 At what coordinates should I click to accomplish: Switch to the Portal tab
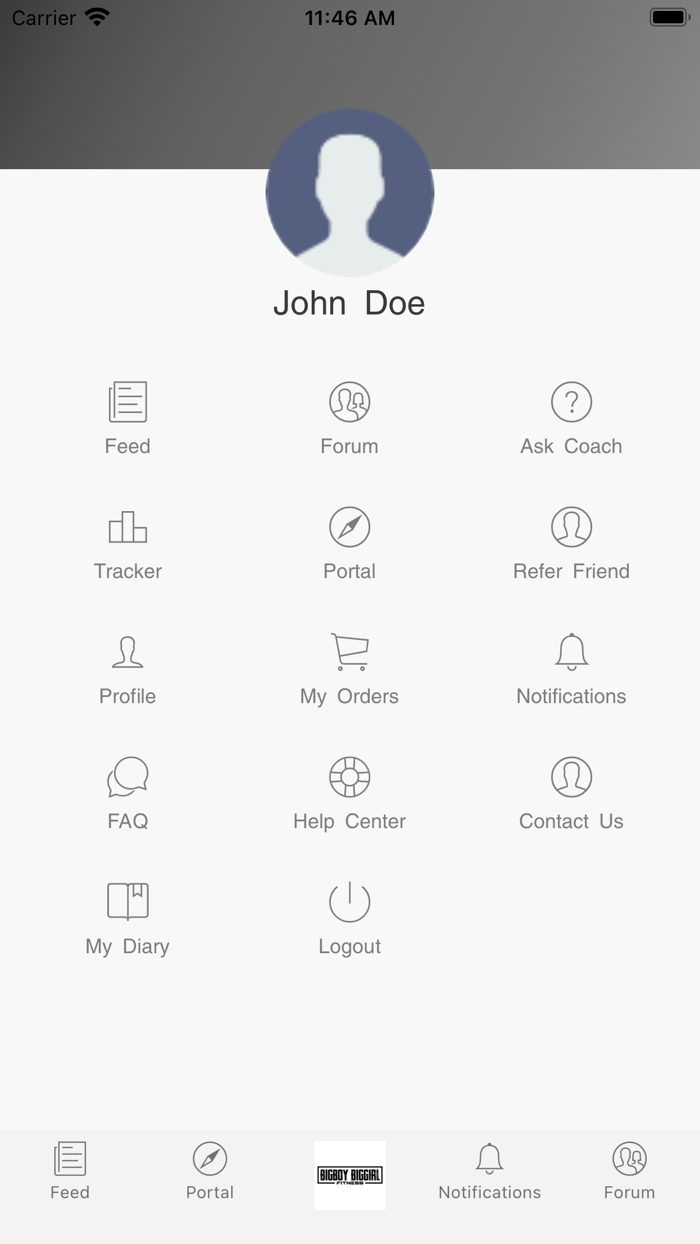[x=210, y=1171]
